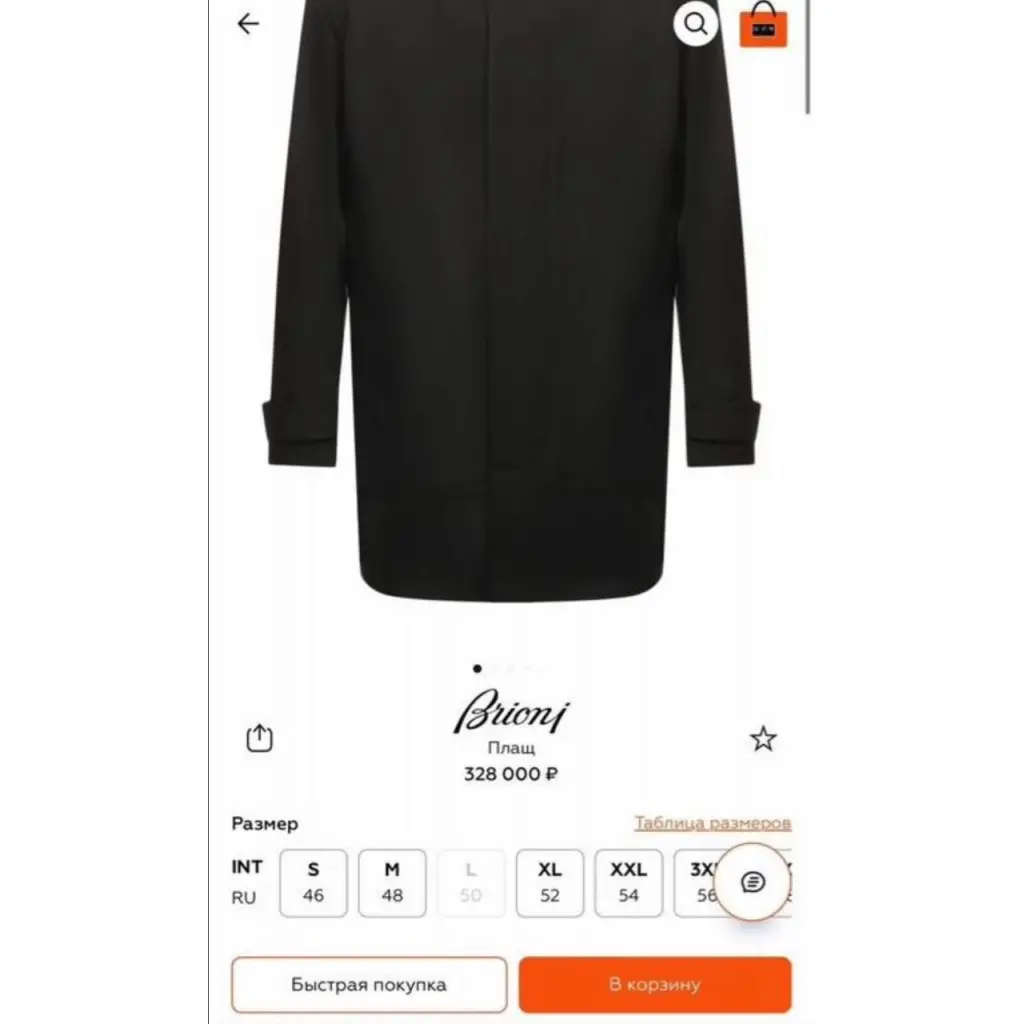
Task: Add coat to cart with В корзину
Action: [655, 985]
